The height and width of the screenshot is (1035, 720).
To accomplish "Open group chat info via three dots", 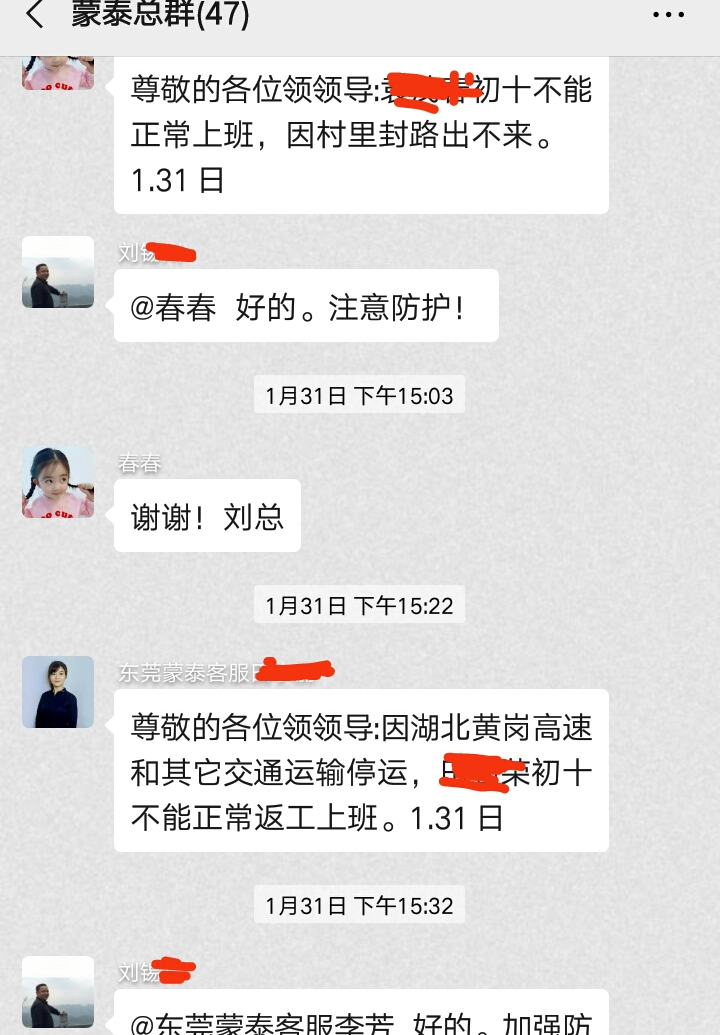I will [668, 15].
